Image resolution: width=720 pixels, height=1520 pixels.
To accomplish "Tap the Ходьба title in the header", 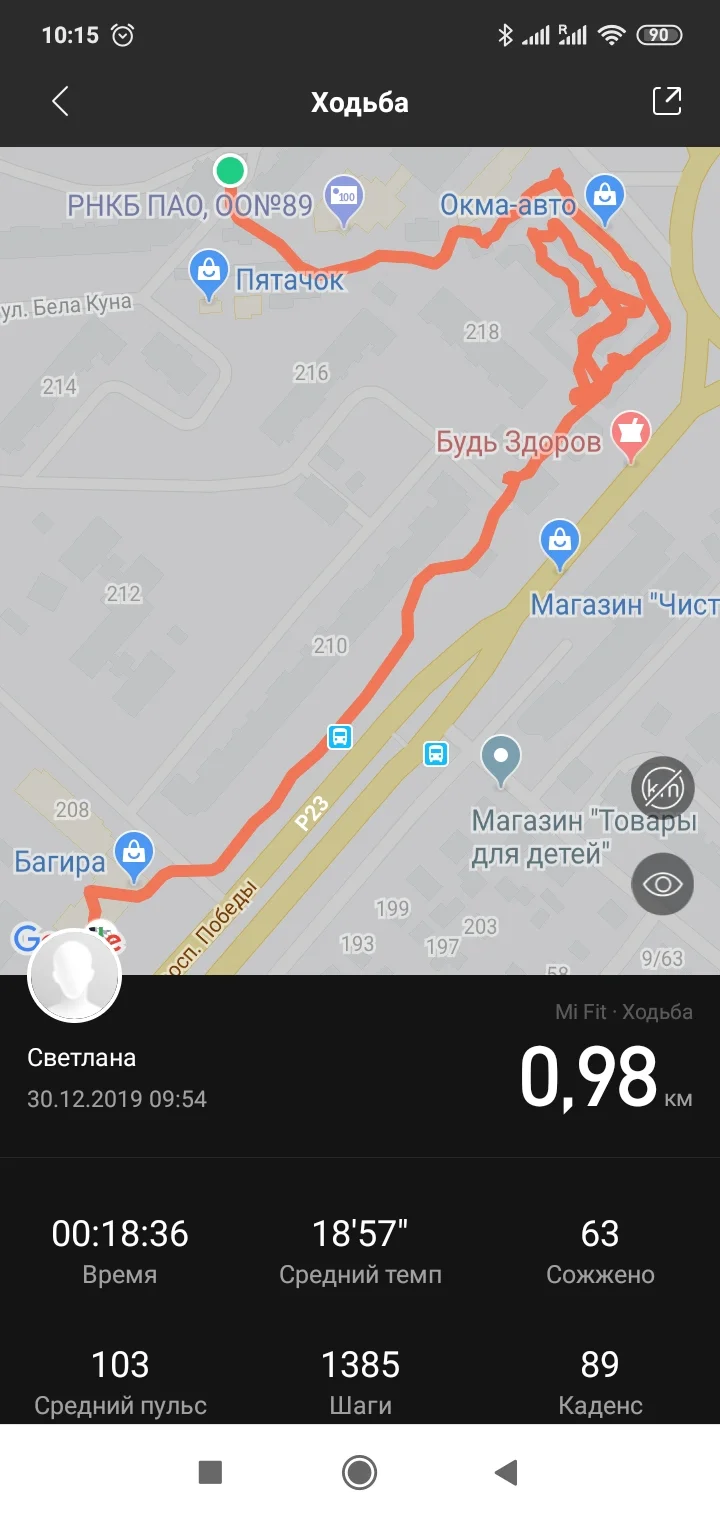I will (x=360, y=101).
